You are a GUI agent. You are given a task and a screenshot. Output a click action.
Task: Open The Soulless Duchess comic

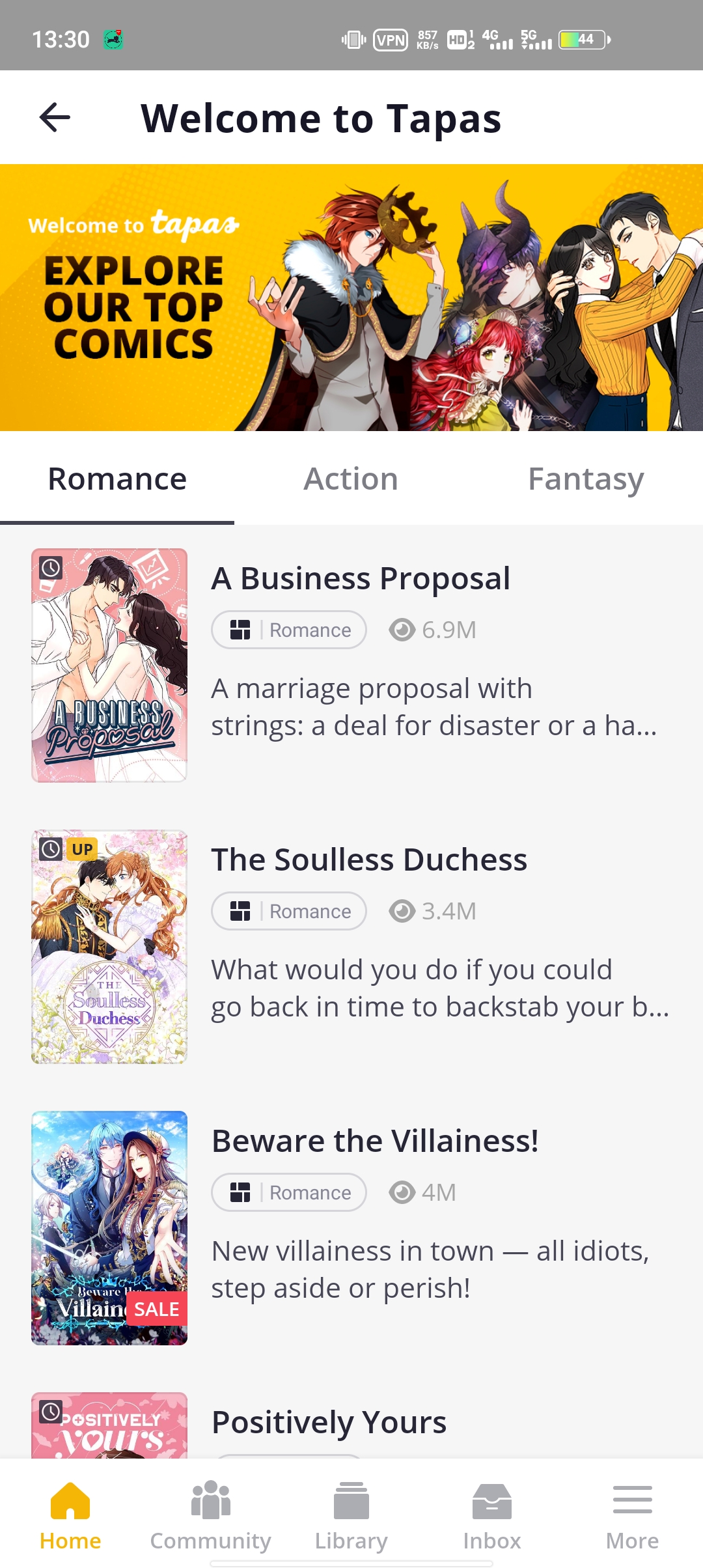368,860
